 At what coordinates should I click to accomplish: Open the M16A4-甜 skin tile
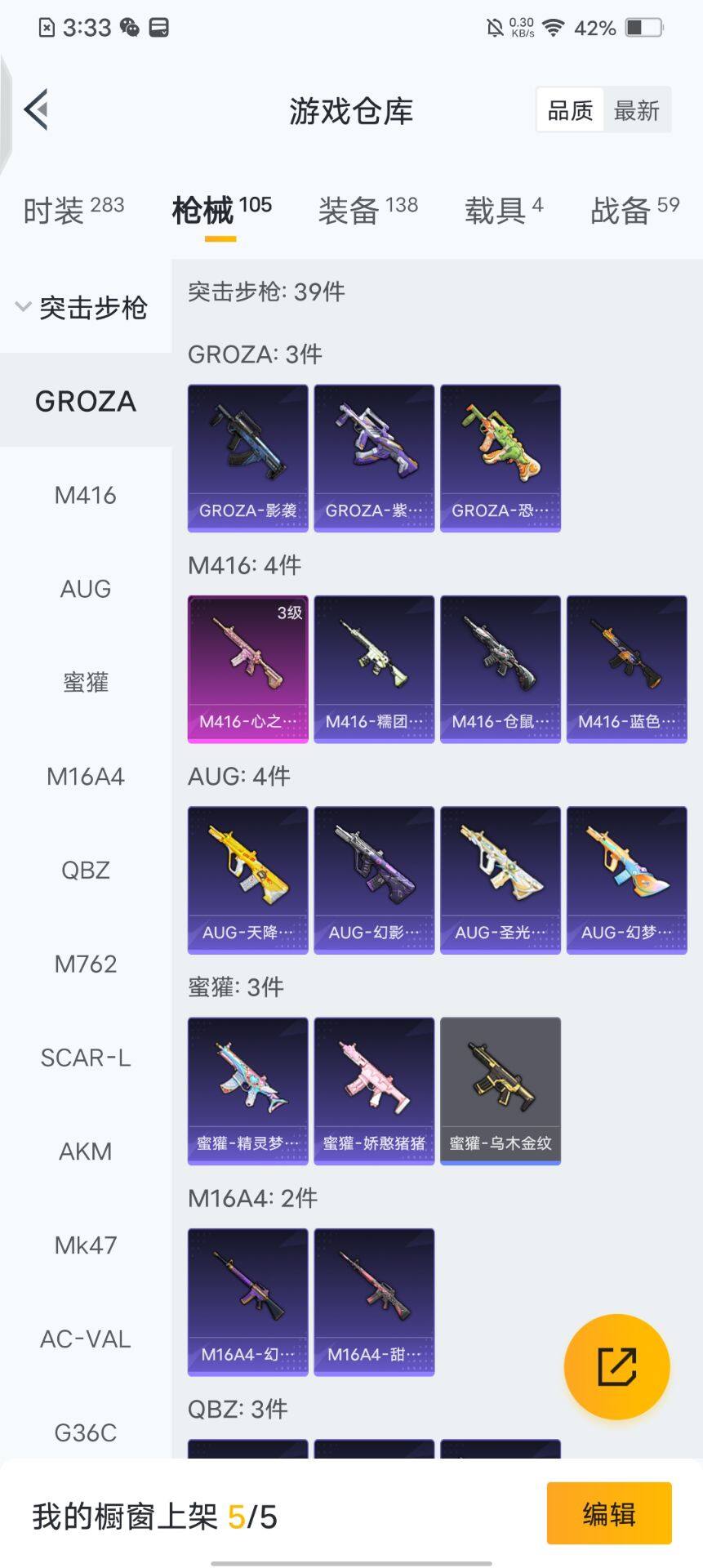374,1302
